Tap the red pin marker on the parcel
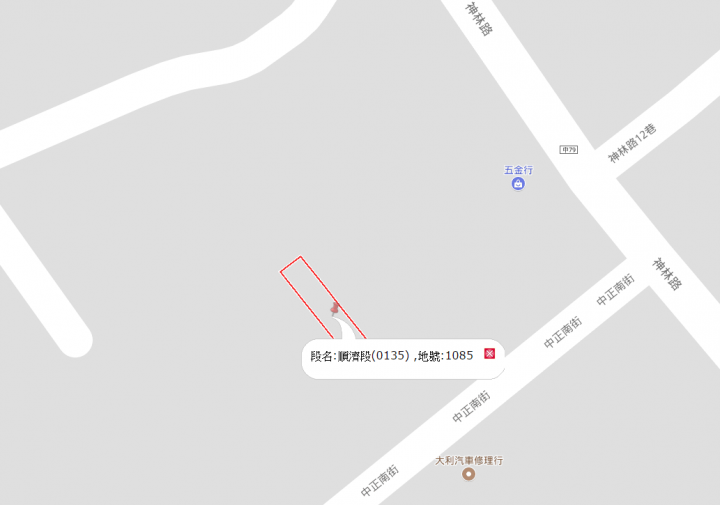Viewport: 720px width, 505px height. click(x=335, y=308)
